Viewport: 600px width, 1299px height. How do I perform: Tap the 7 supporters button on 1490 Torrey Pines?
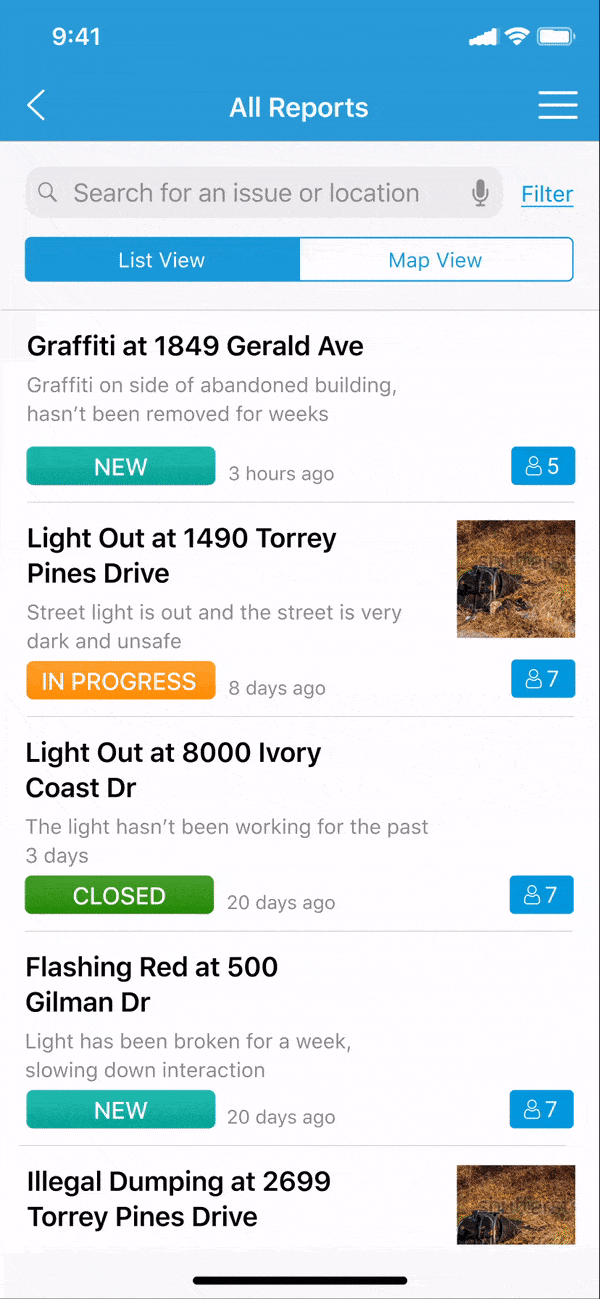(543, 680)
